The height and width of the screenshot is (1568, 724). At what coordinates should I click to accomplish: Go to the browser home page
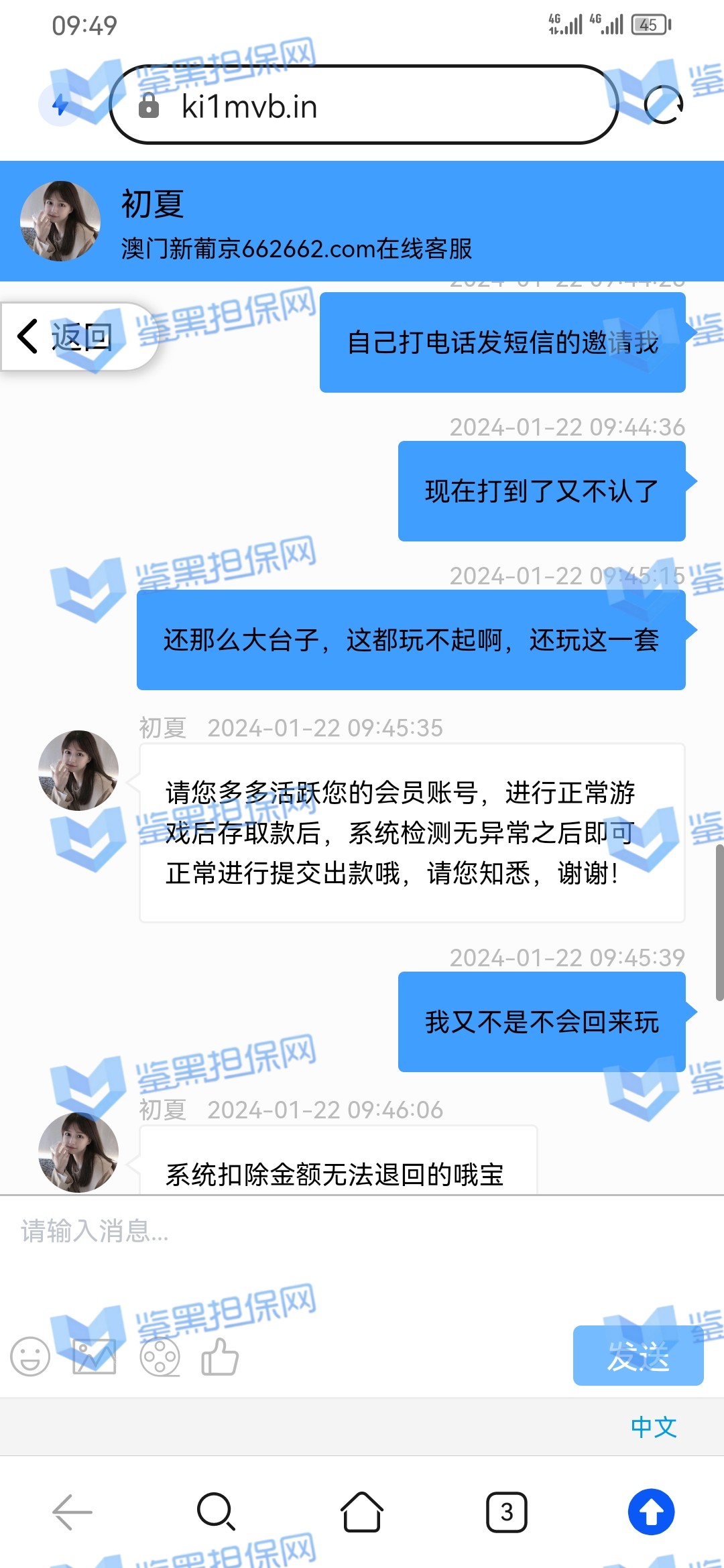pos(362,1512)
